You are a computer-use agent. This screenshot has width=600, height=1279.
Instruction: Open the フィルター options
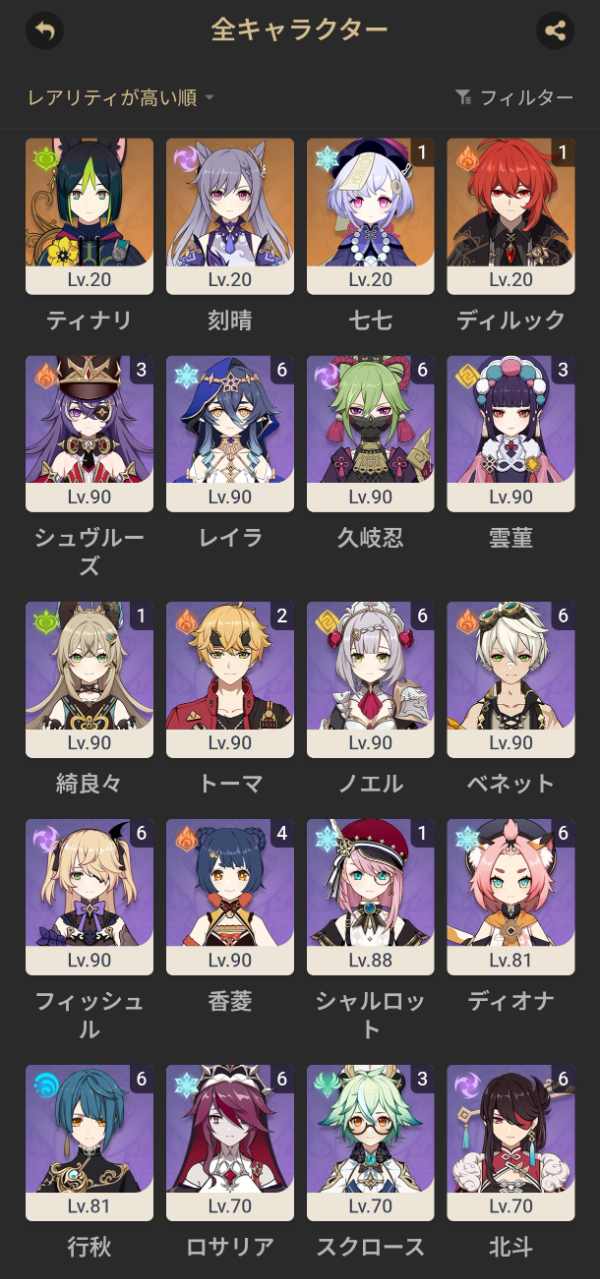click(x=514, y=97)
